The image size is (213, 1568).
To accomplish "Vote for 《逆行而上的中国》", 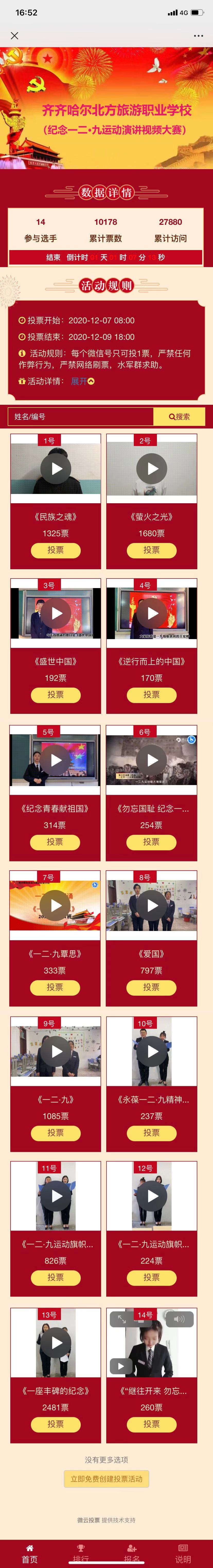I will 152,695.
